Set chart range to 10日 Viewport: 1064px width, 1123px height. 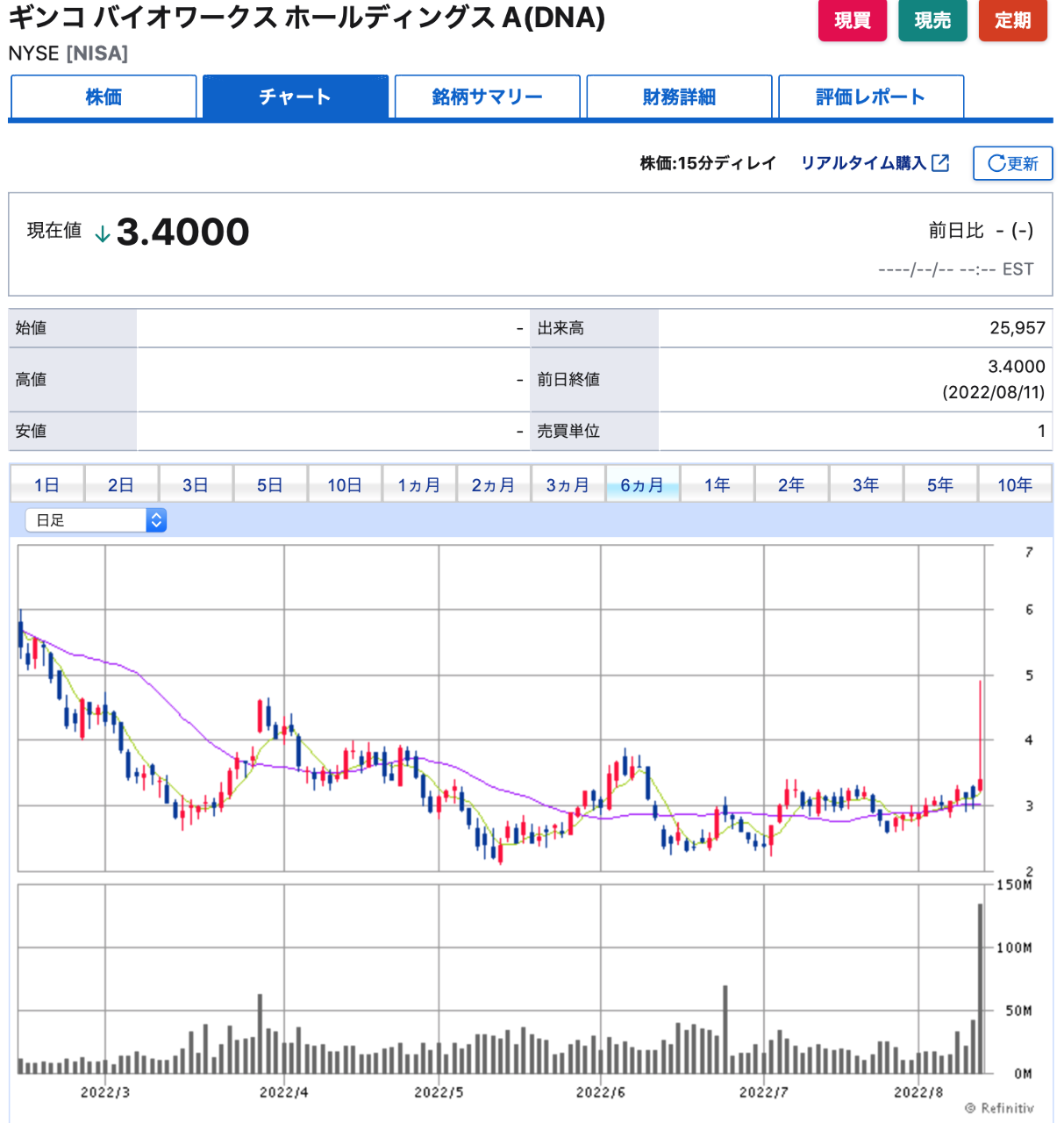tap(345, 485)
